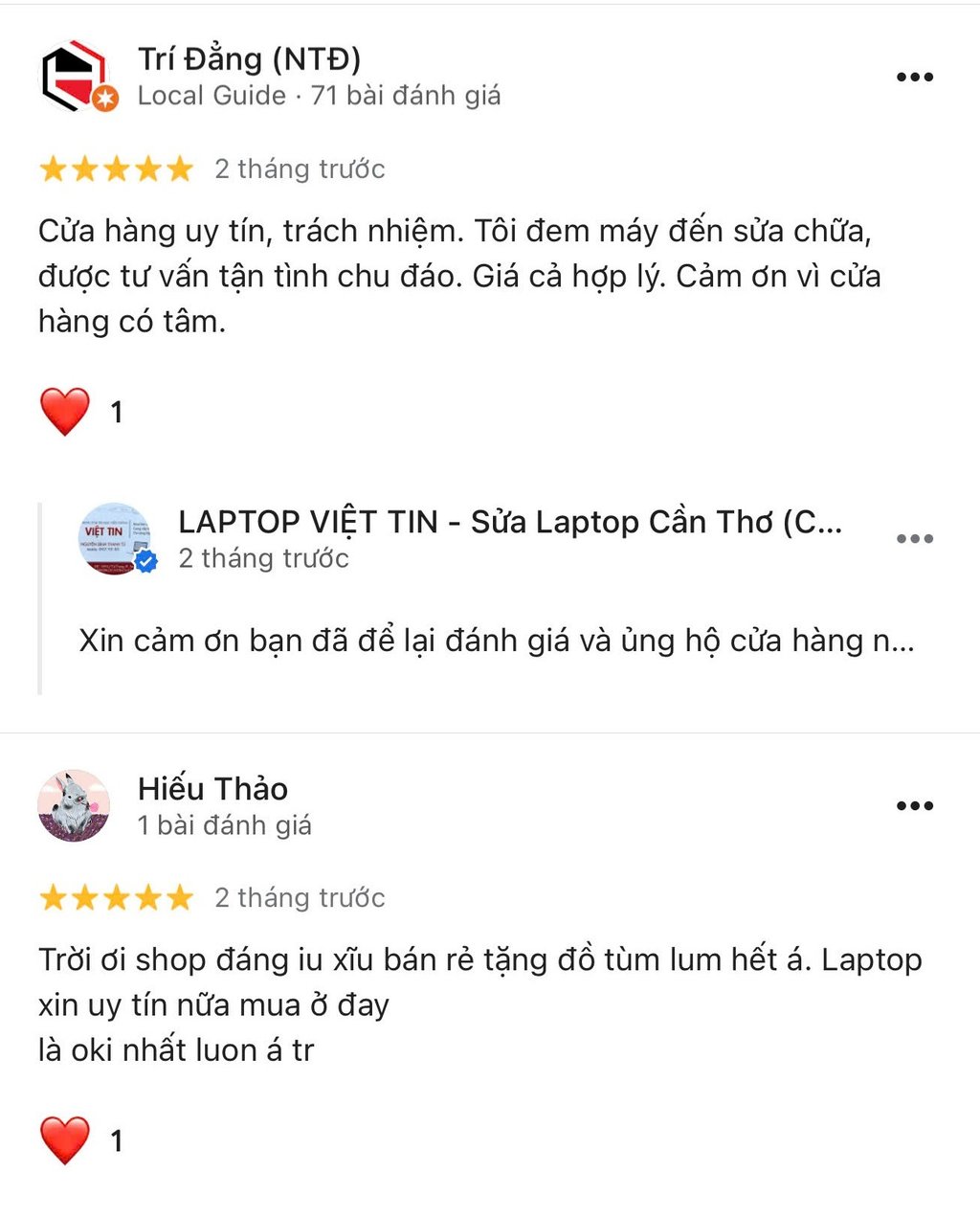The height and width of the screenshot is (1217, 980).
Task: Click the verified badge next to LAPTOP VIỆT TIN
Action: 145,563
